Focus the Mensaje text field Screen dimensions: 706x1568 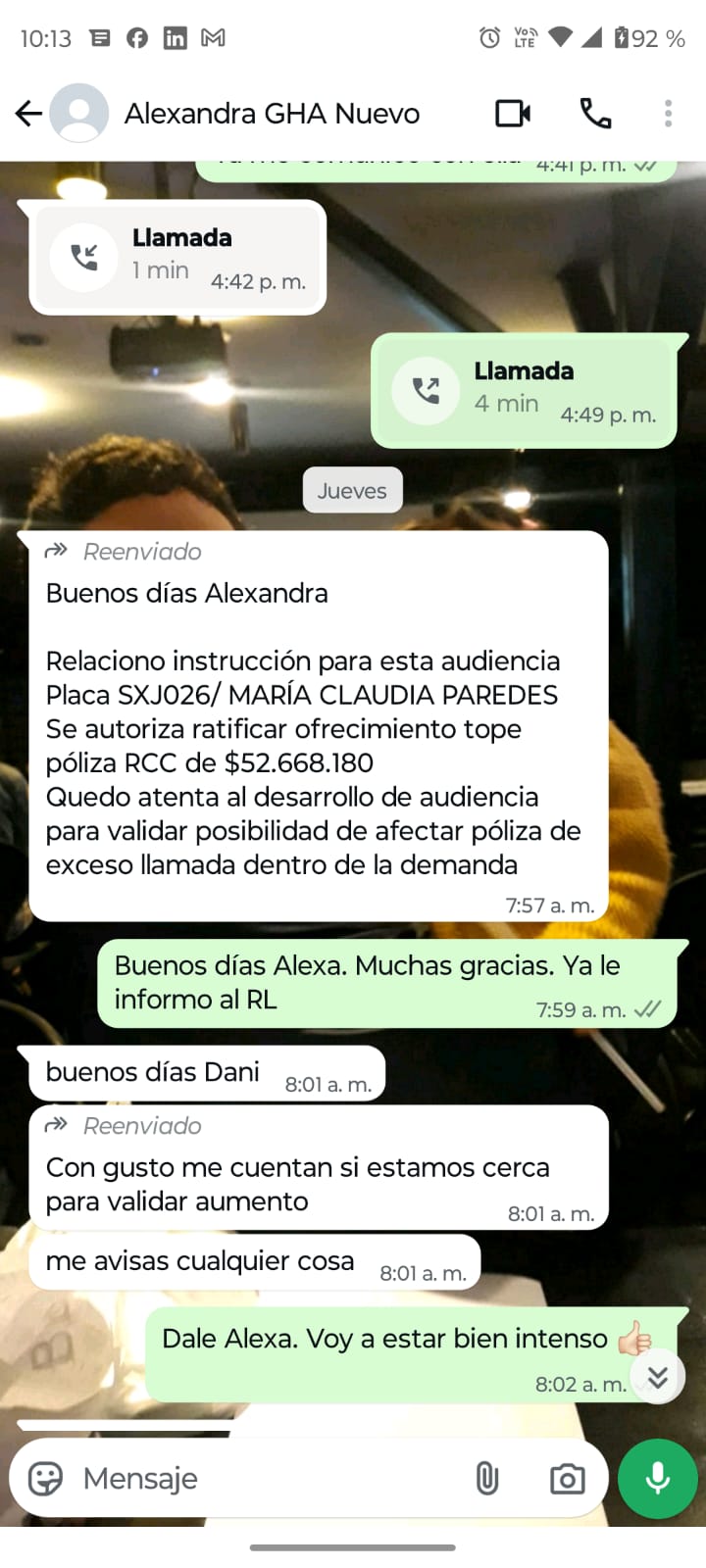tap(265, 1478)
